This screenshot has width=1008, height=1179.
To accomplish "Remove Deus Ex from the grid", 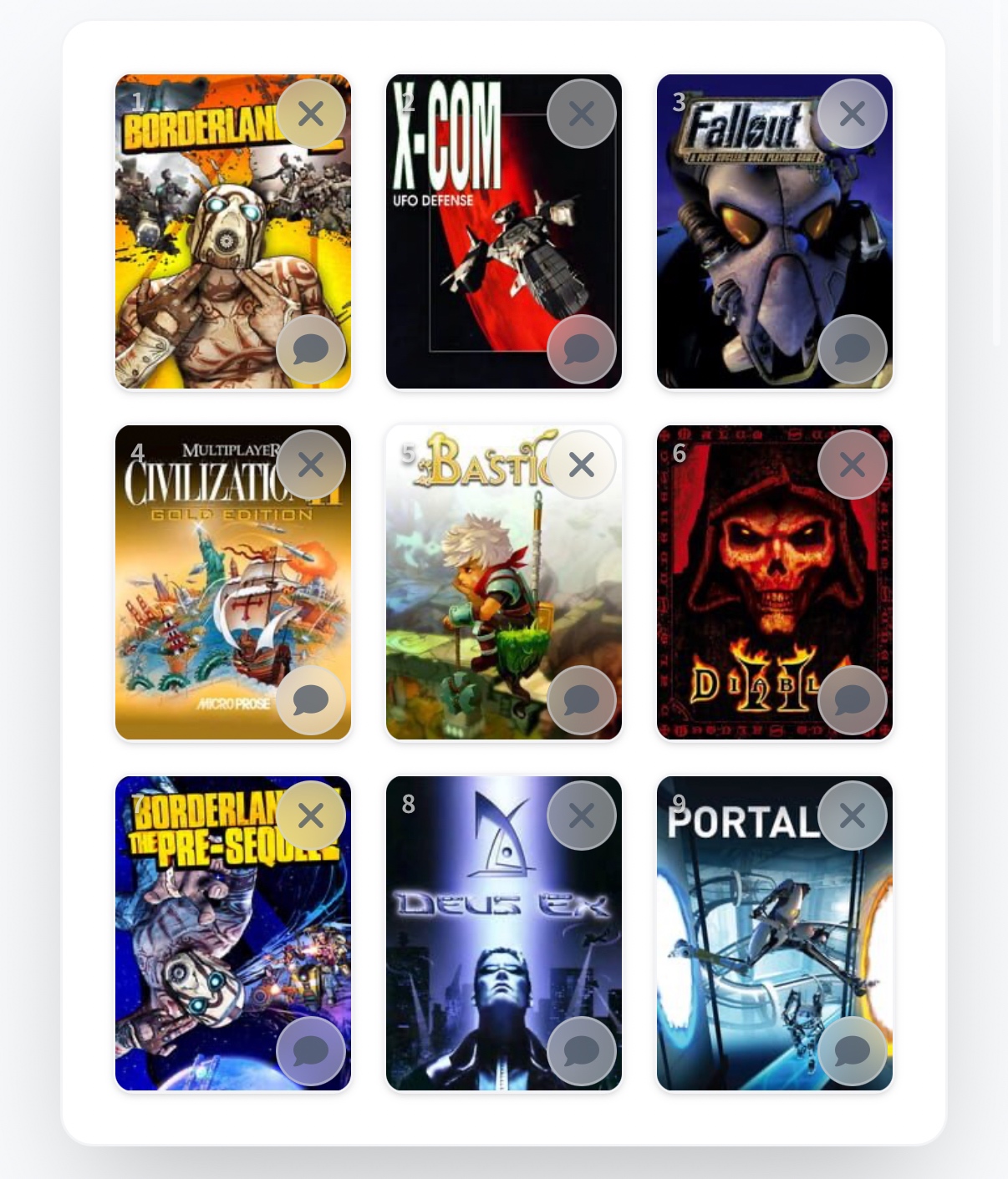I will [582, 816].
